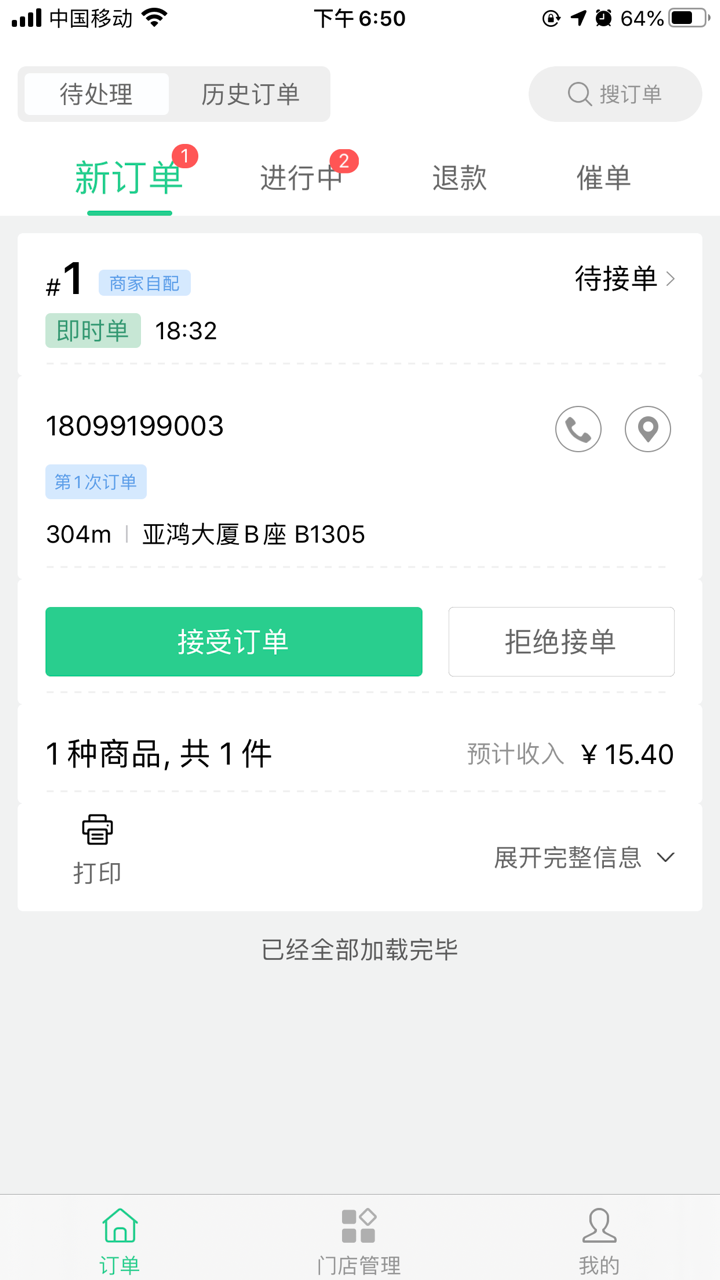Open the 催单 reminders tab
This screenshot has width=720, height=1280.
click(603, 178)
